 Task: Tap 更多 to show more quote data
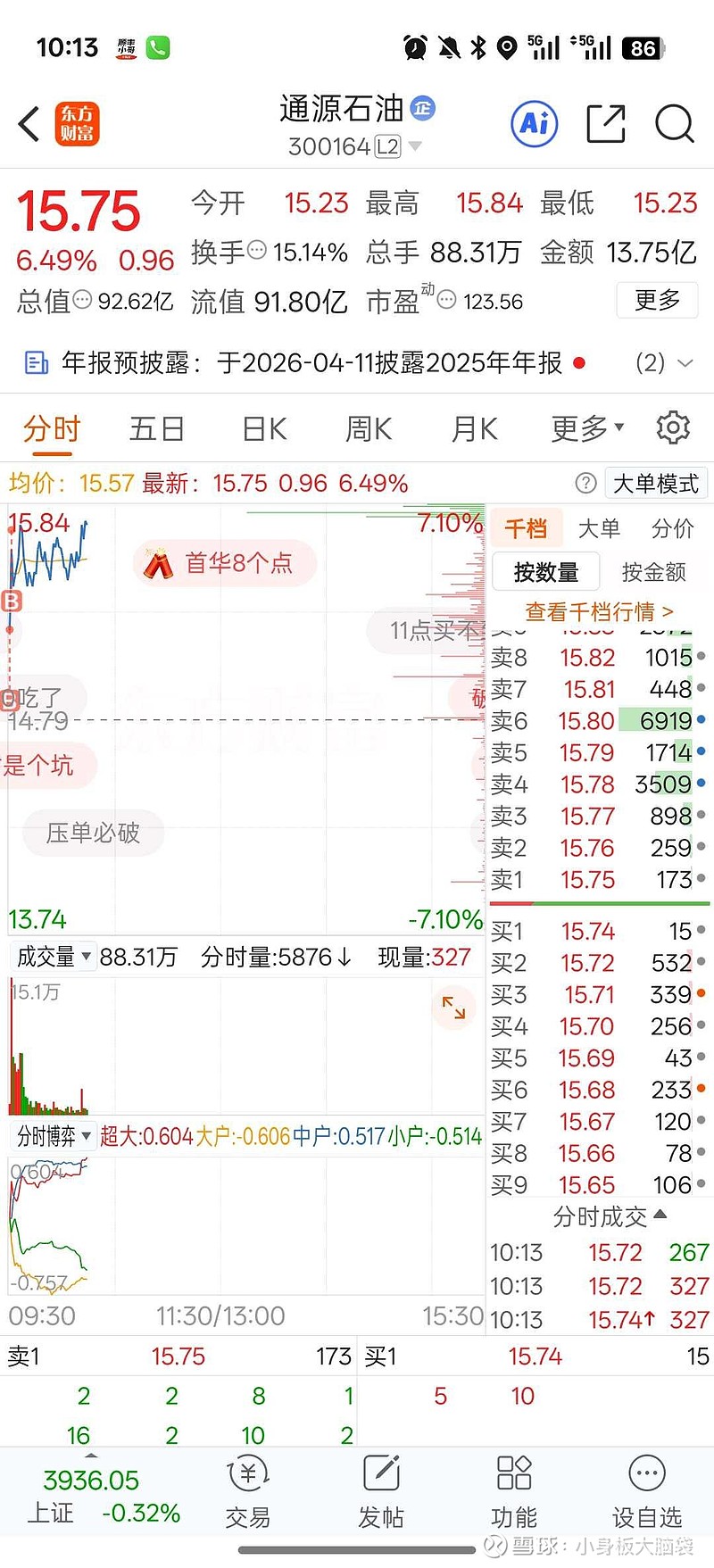tap(657, 301)
